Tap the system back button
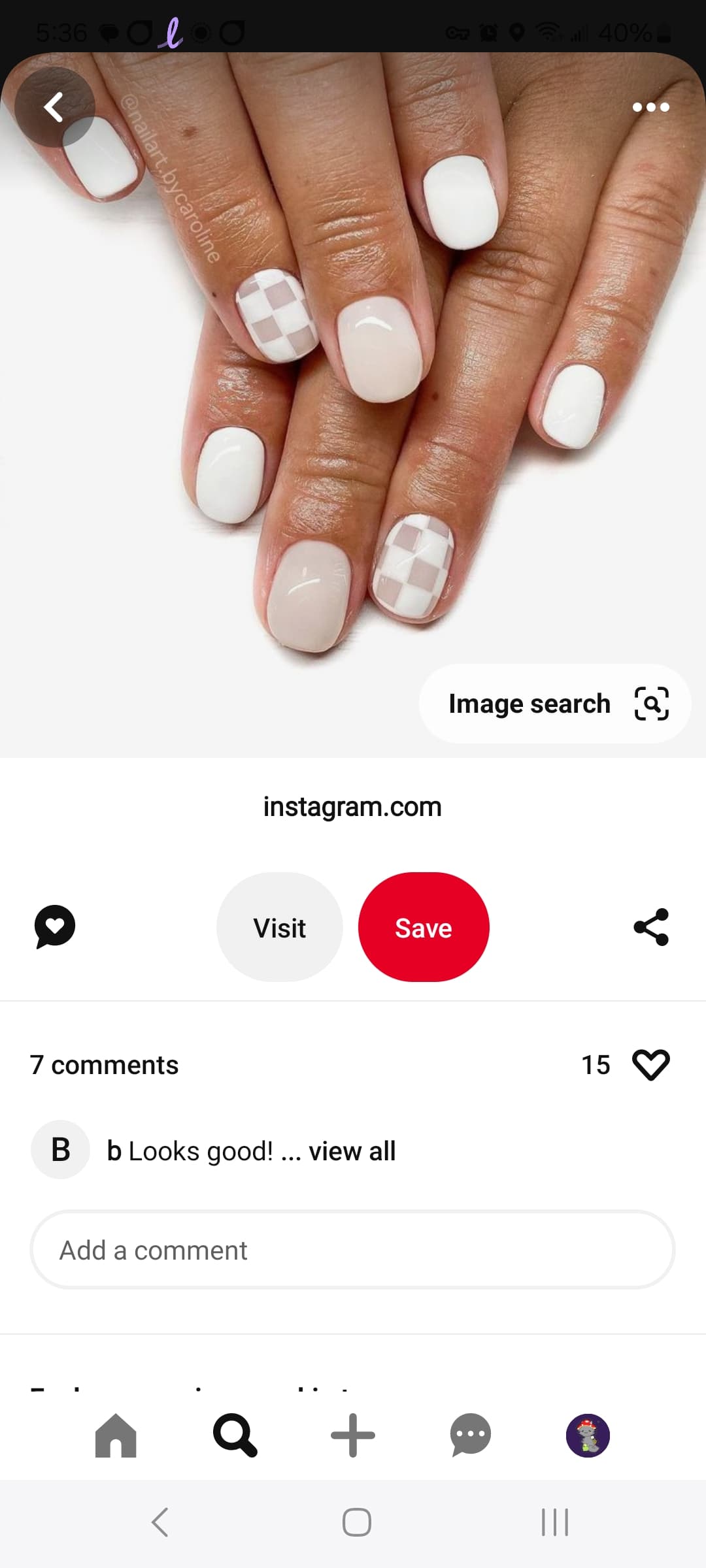 pos(160,1522)
